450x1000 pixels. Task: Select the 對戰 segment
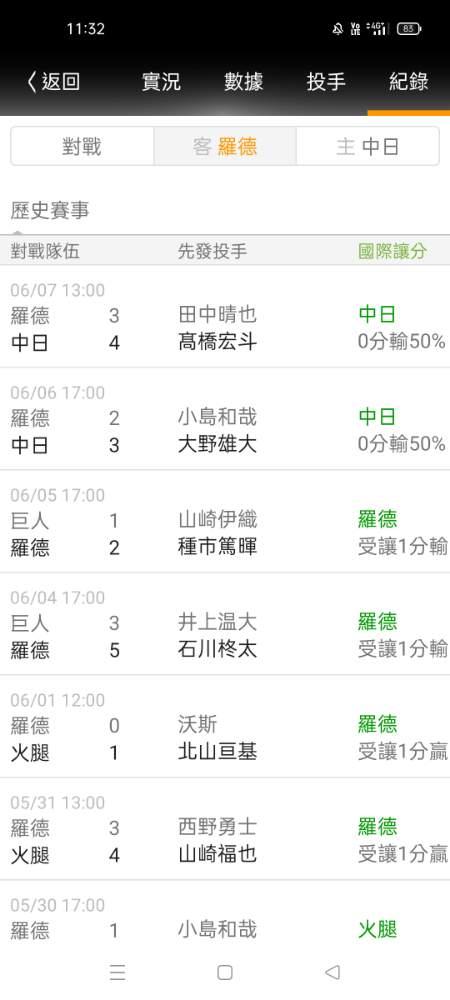coord(82,147)
